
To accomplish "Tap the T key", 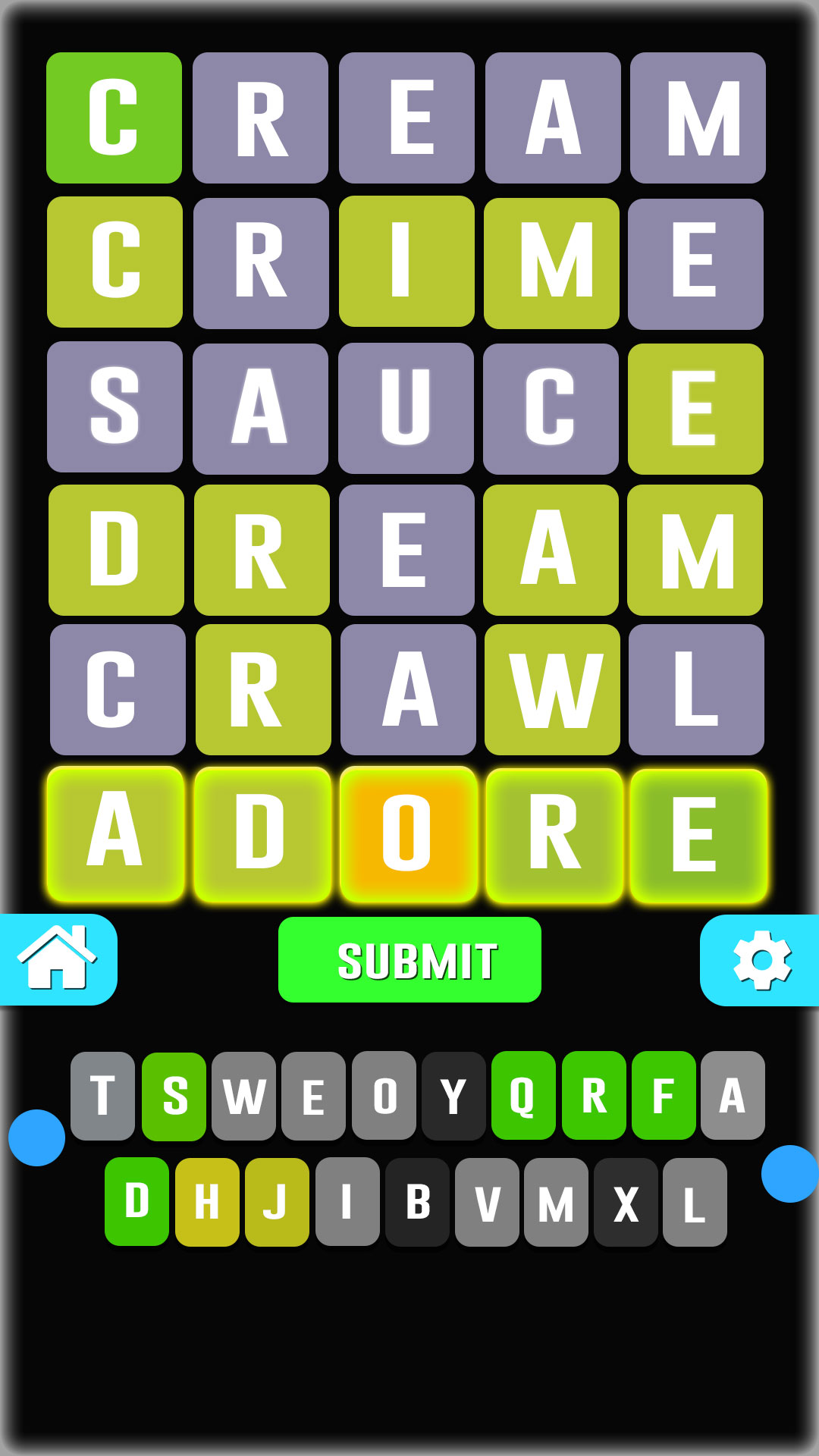I will (102, 1096).
